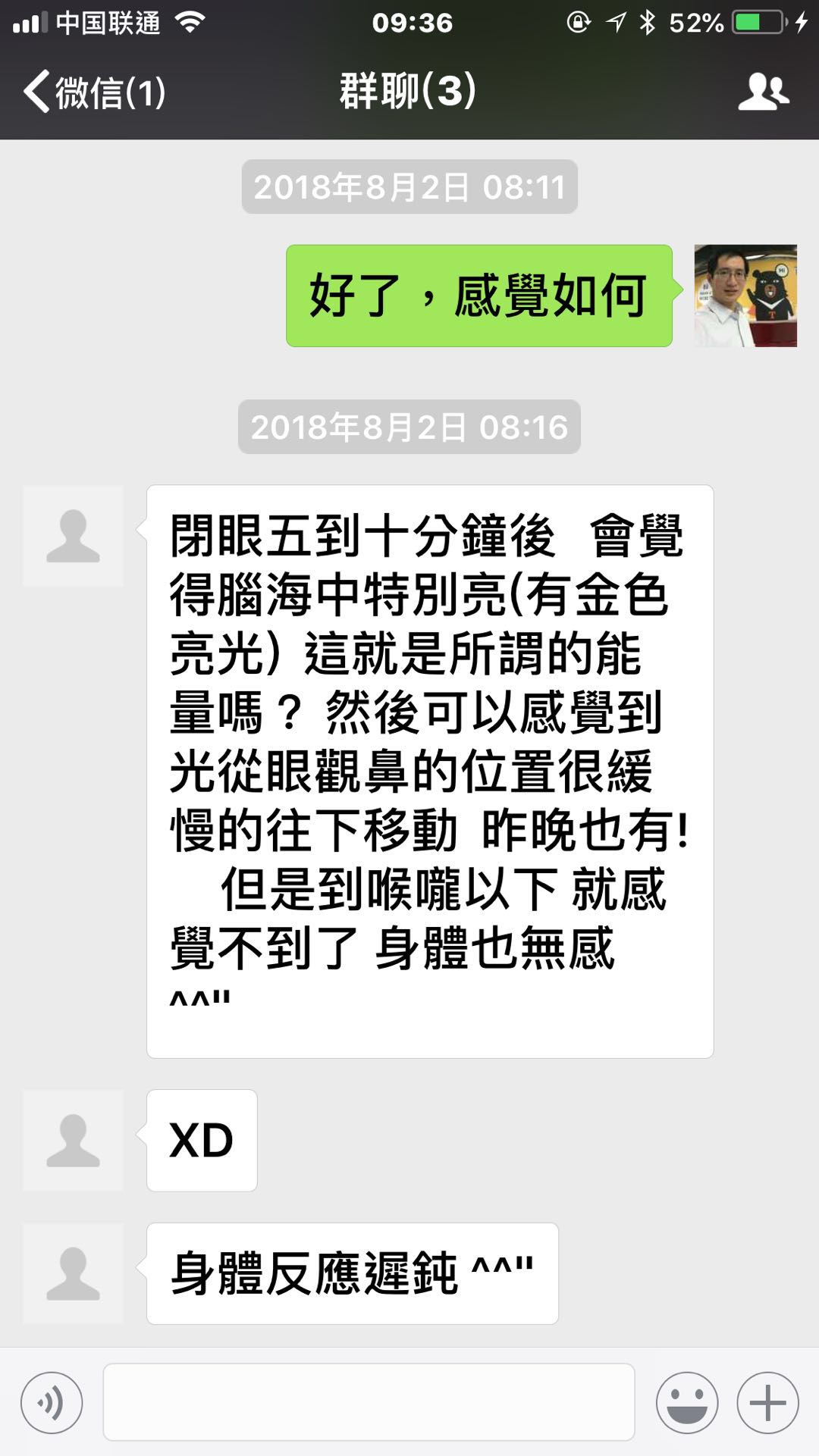
Task: Open the sender's profile photo avatar
Action: (745, 296)
